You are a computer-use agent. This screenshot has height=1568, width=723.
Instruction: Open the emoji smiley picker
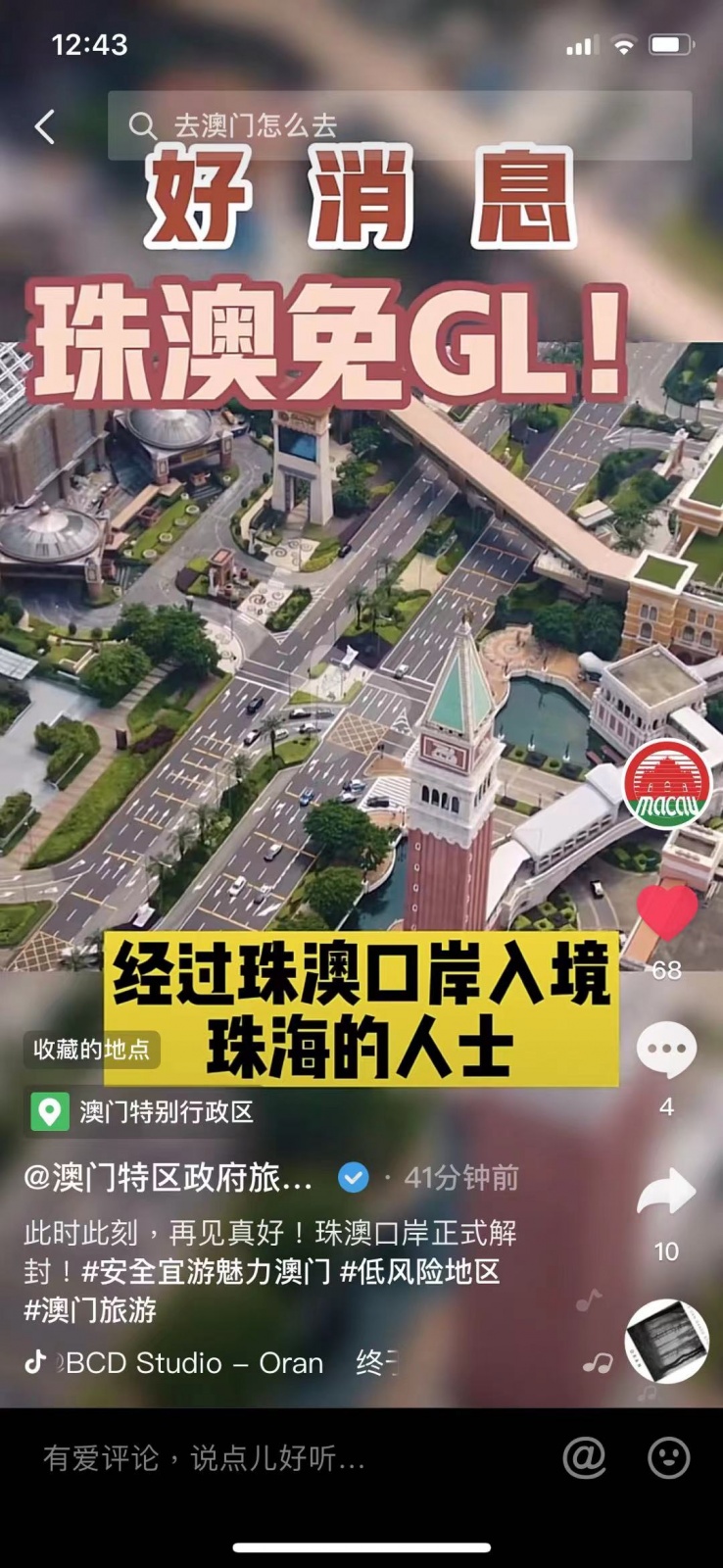(669, 1457)
